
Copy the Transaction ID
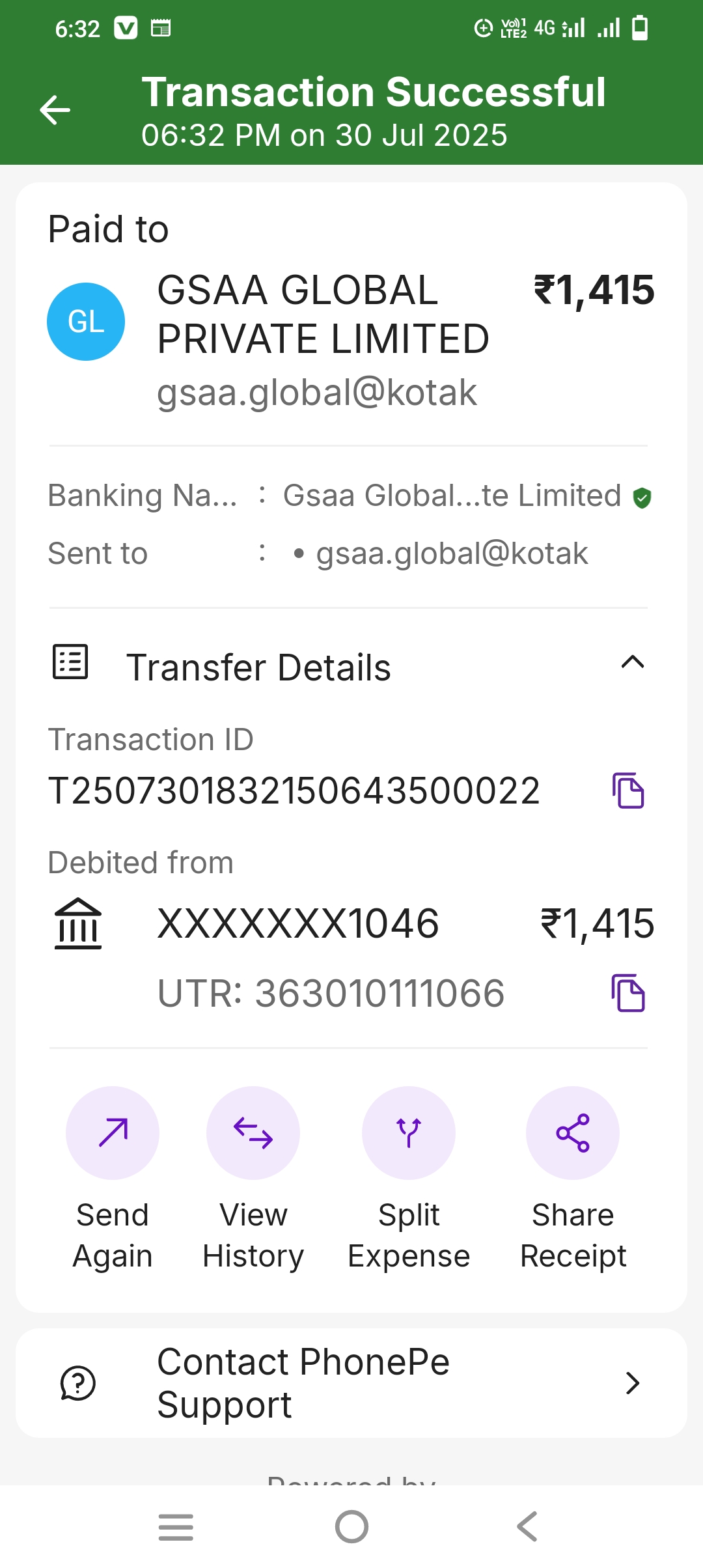point(628,791)
